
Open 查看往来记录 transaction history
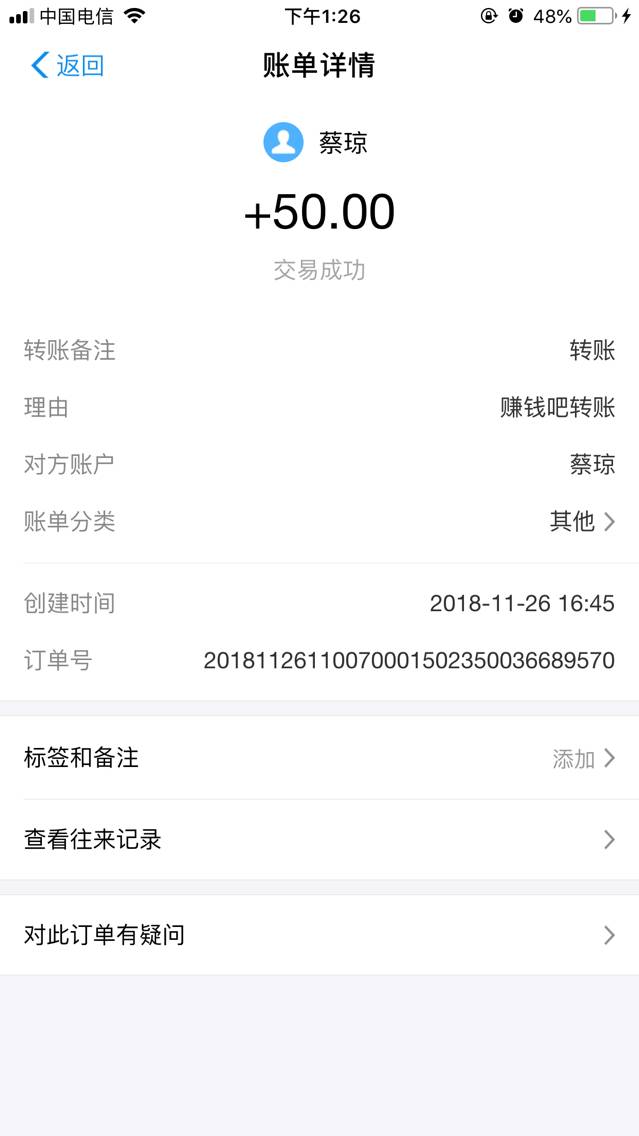320,840
